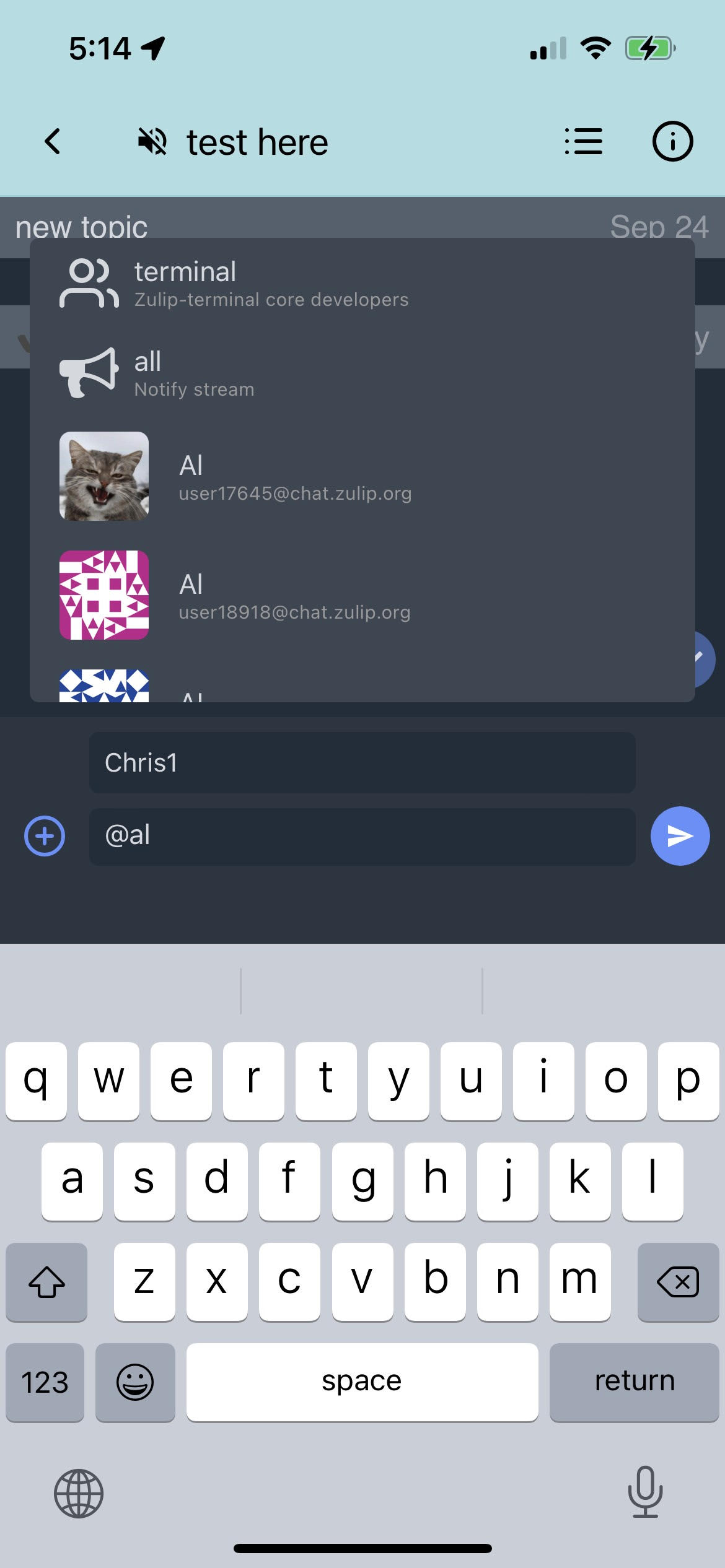Send the message

click(680, 836)
